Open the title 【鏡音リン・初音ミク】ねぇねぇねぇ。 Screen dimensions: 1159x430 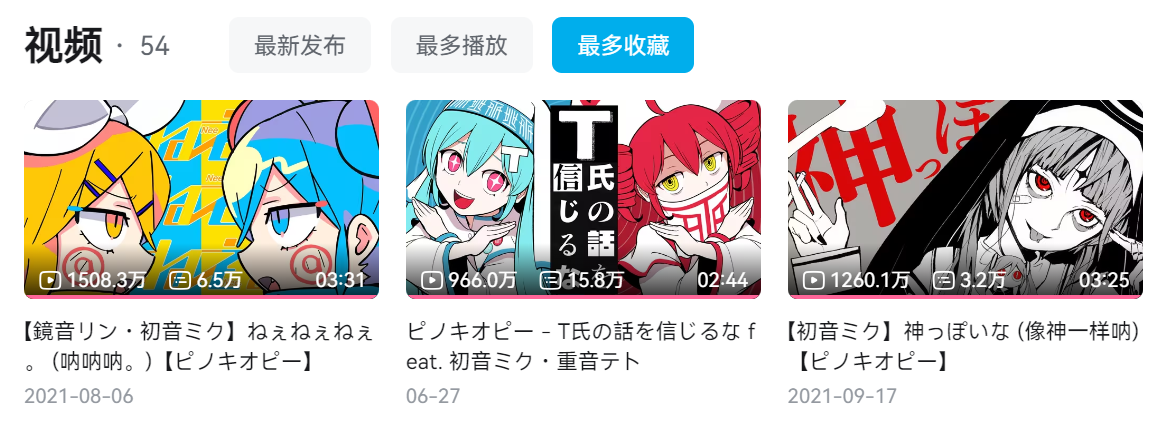200,343
